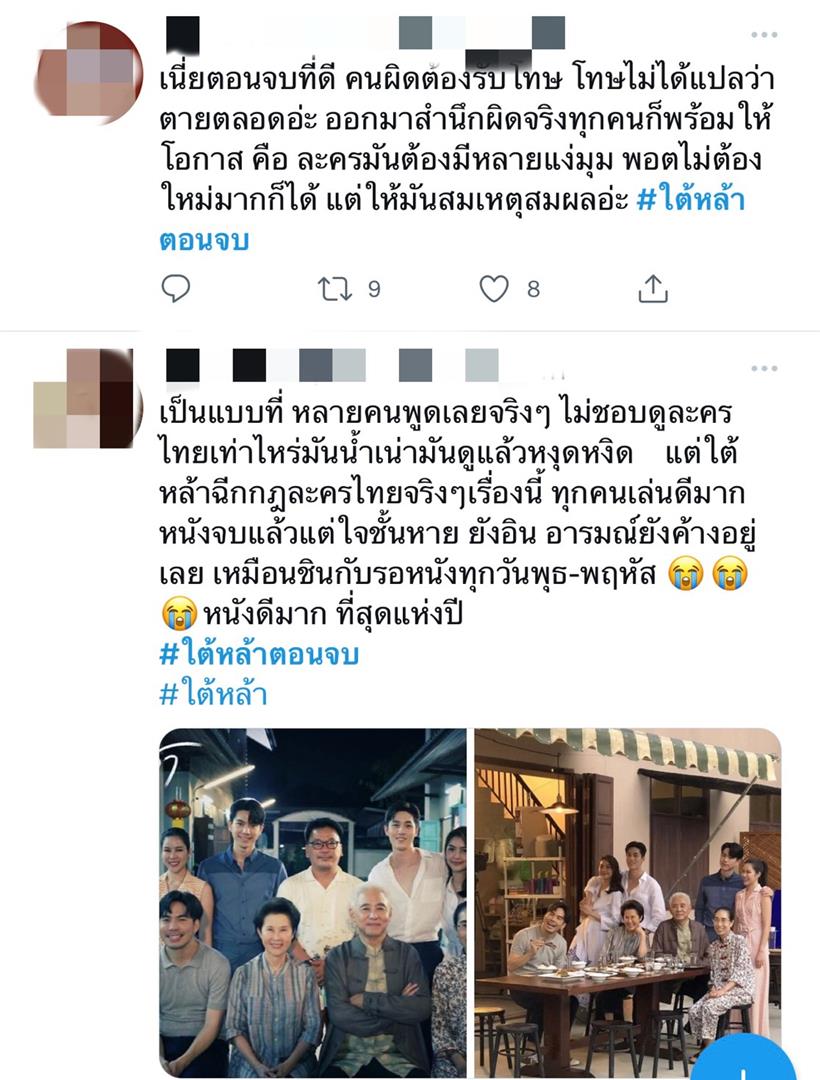The image size is (820, 1080).
Task: Open first tweet author's profile picture
Action: [89, 72]
